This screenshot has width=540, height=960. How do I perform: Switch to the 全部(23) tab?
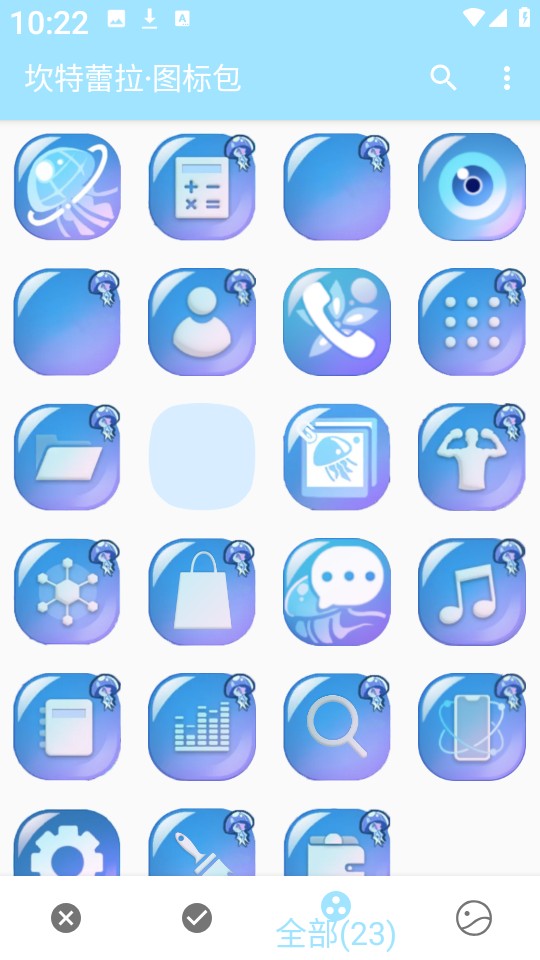[336, 921]
